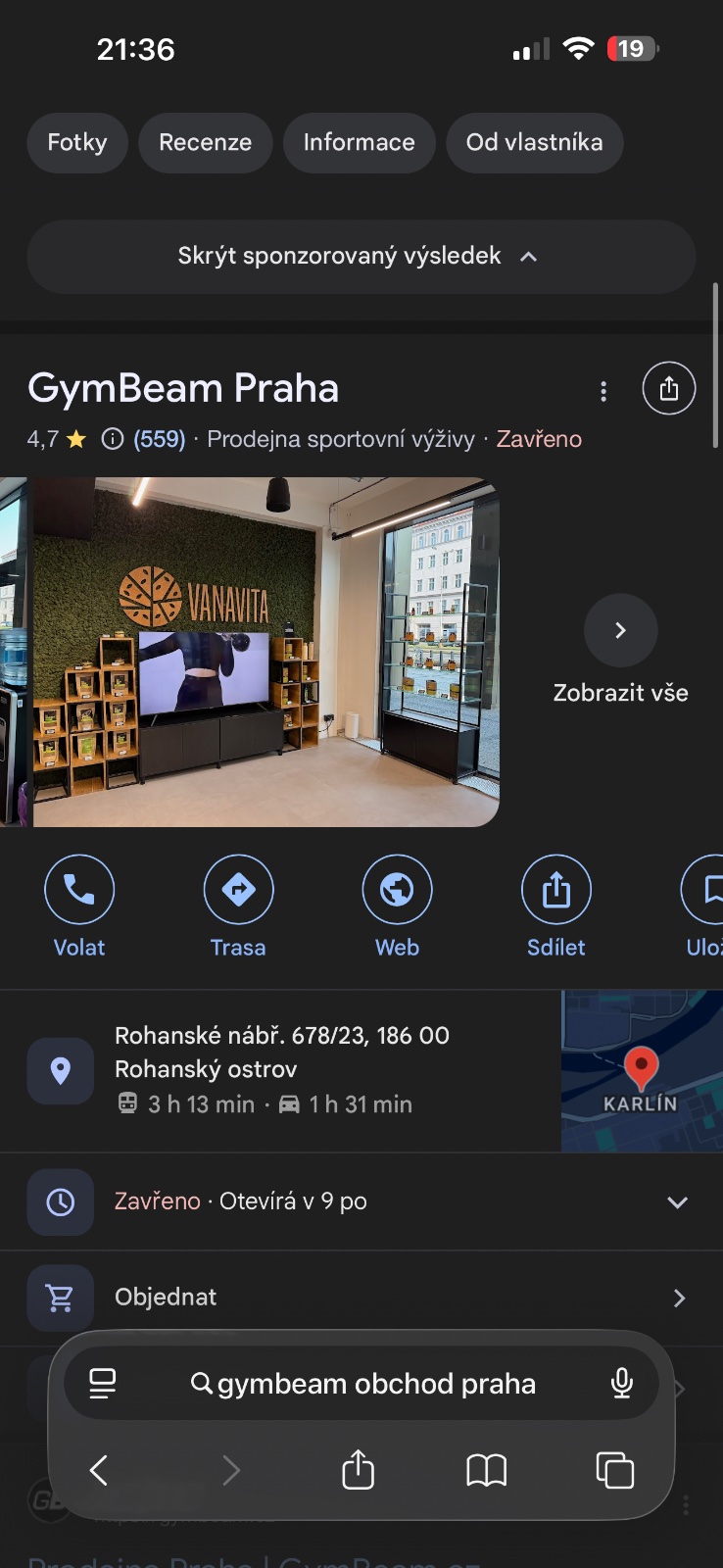Get directions with Trasa
Image resolution: width=723 pixels, height=1568 pixels.
238,906
